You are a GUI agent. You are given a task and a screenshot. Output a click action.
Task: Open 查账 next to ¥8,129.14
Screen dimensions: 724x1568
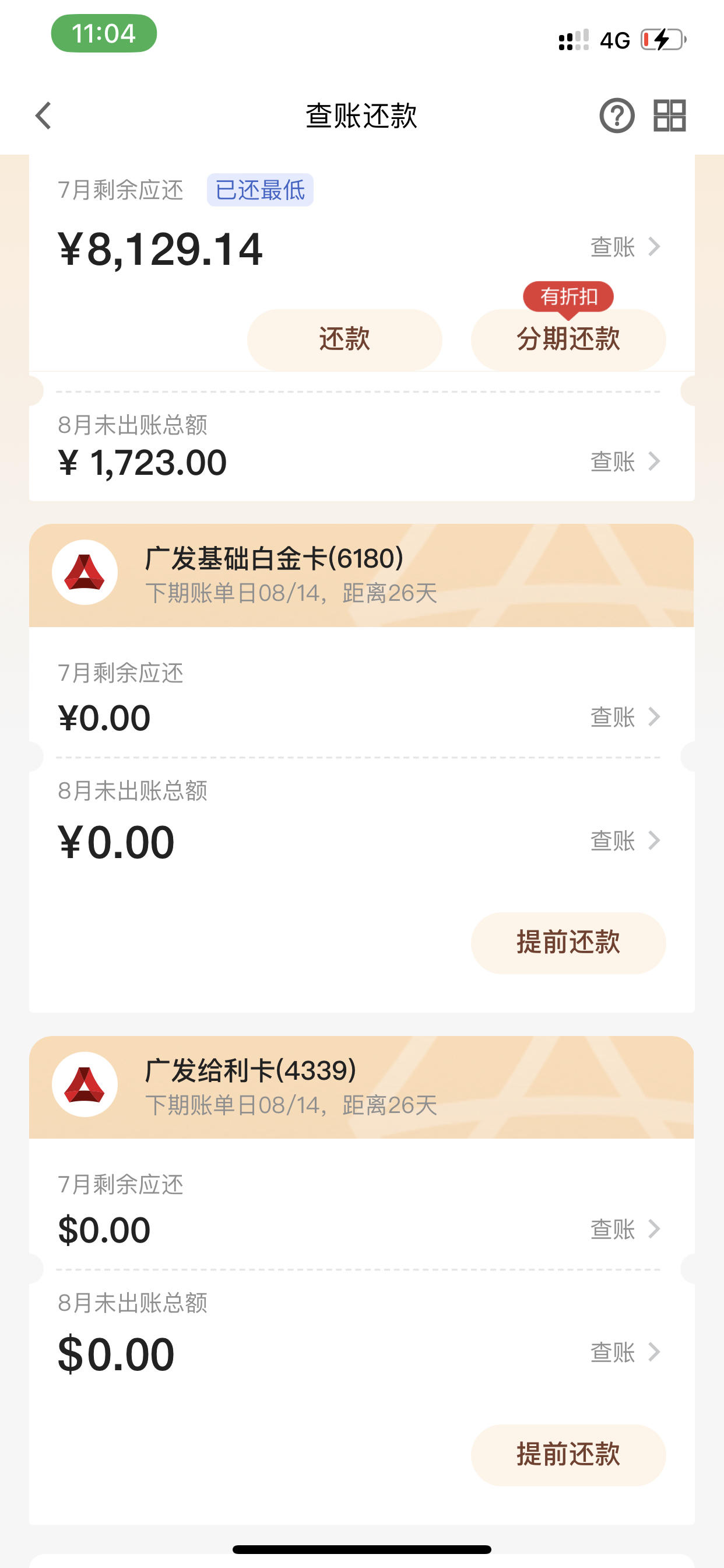(x=625, y=247)
